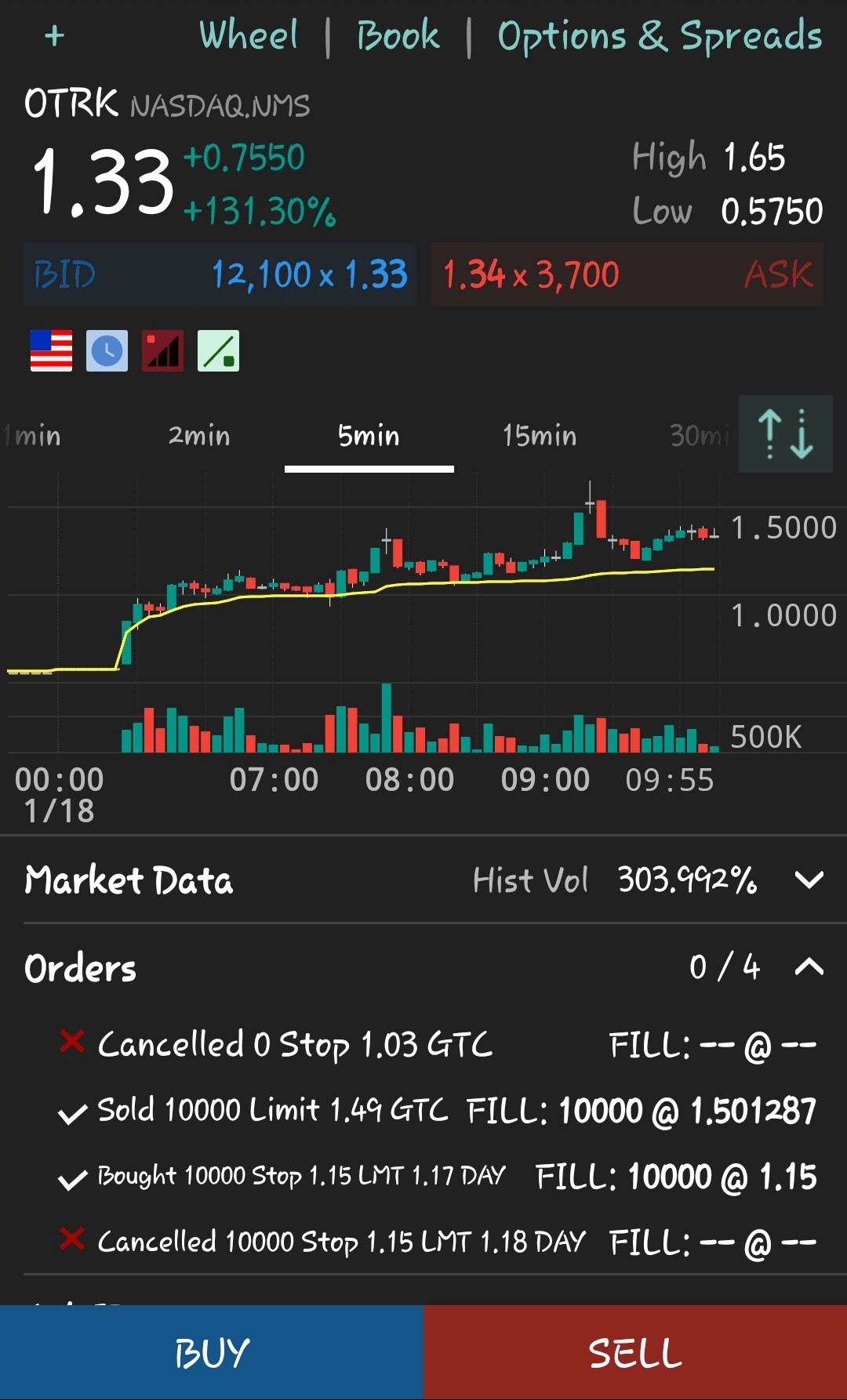This screenshot has width=847, height=1400.
Task: Tap the blue BUY button
Action: pos(212,1353)
